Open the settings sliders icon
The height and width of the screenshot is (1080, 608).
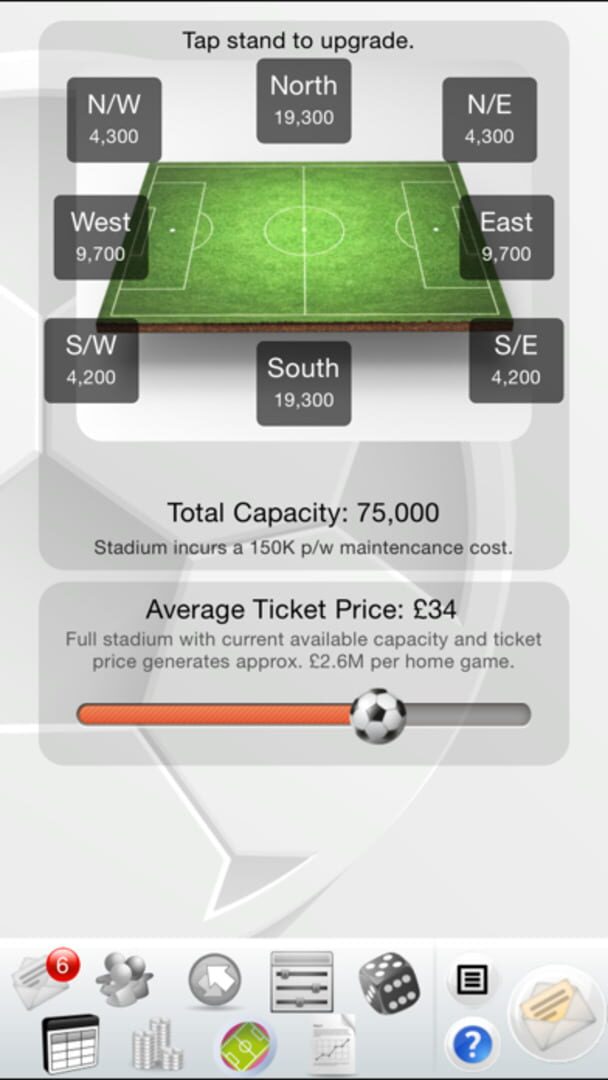pyautogui.click(x=301, y=980)
